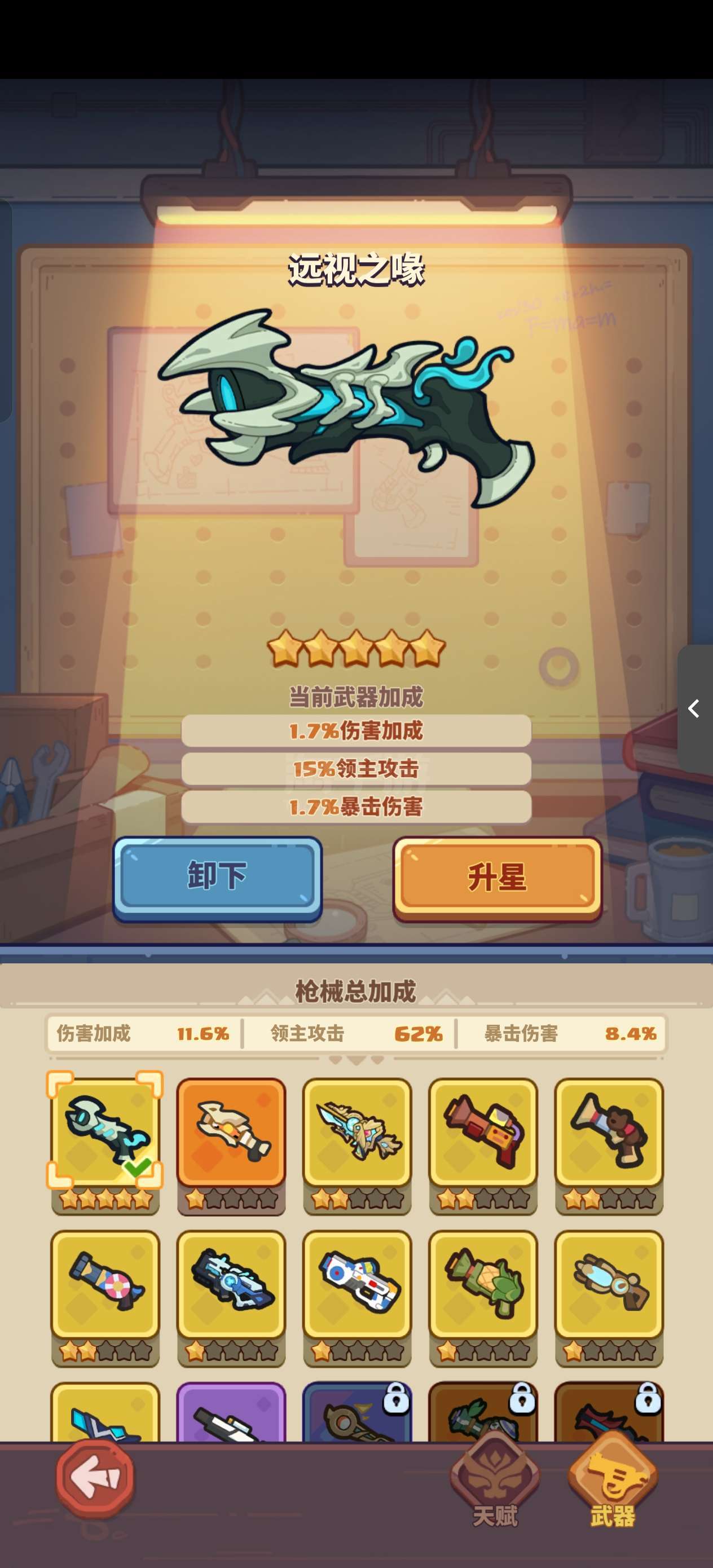The height and width of the screenshot is (1568, 713).
Task: Tap 升星 to upgrade the weapon's stars
Action: click(497, 877)
